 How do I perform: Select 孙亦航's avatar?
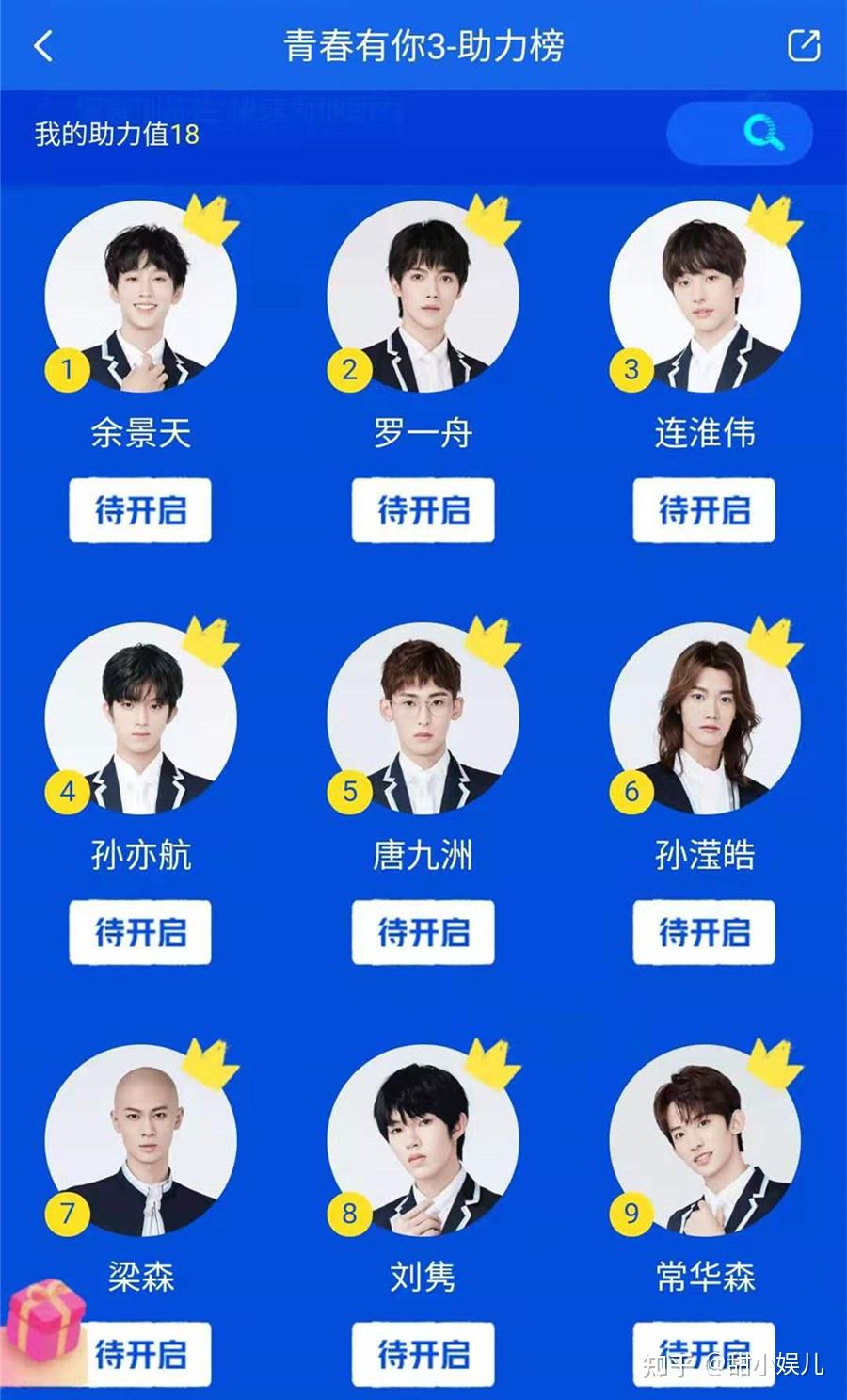pos(141,718)
